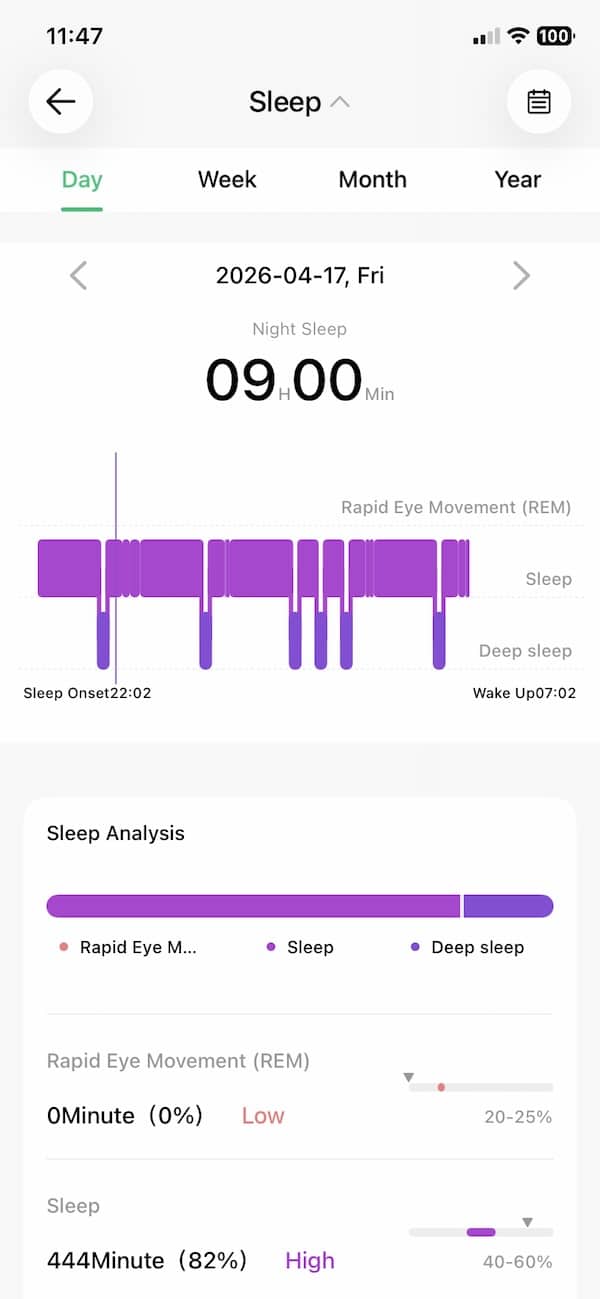Go to the next day
The image size is (600, 1299).
[521, 275]
